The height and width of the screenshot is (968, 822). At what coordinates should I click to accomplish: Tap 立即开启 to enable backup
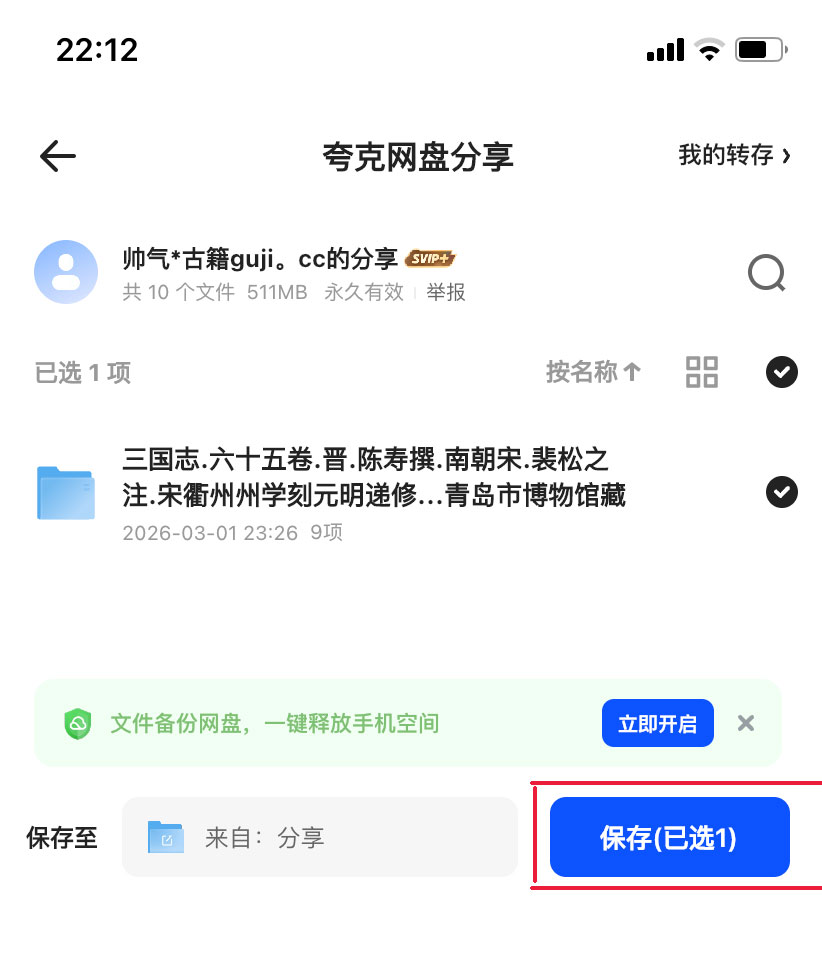(x=657, y=724)
